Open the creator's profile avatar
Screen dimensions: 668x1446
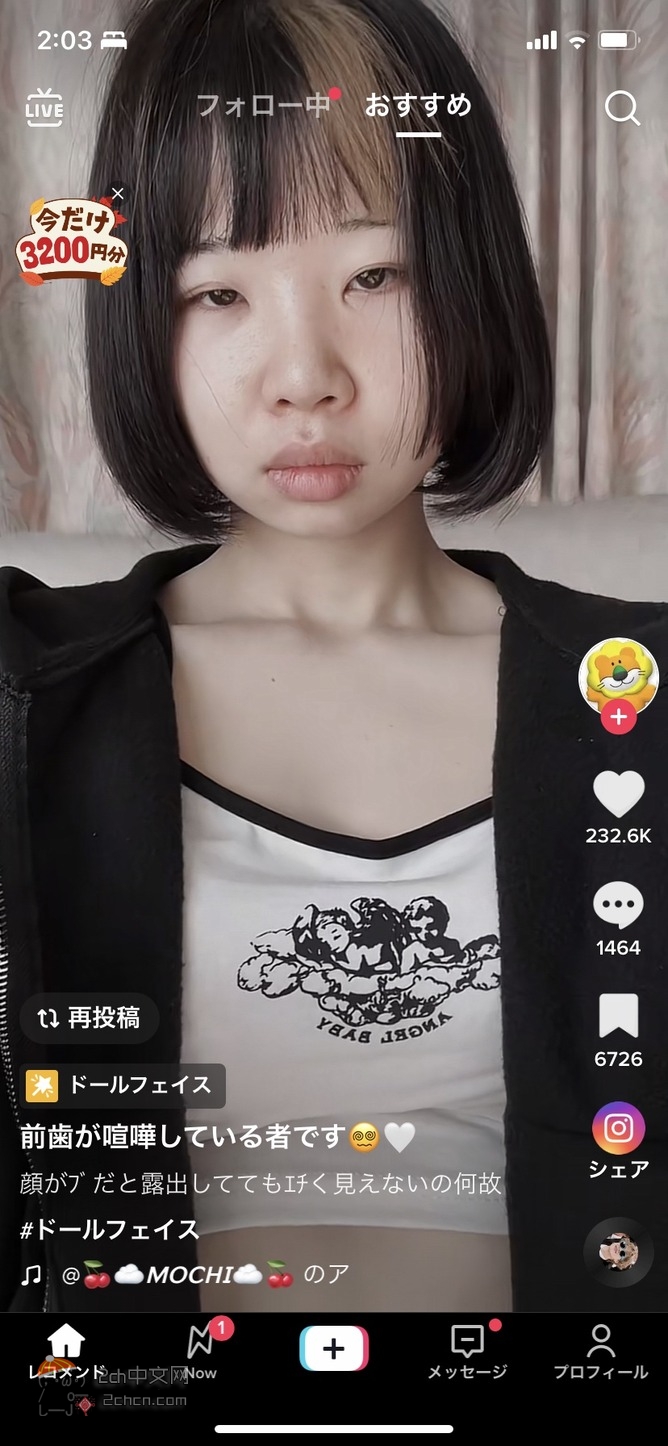click(618, 675)
